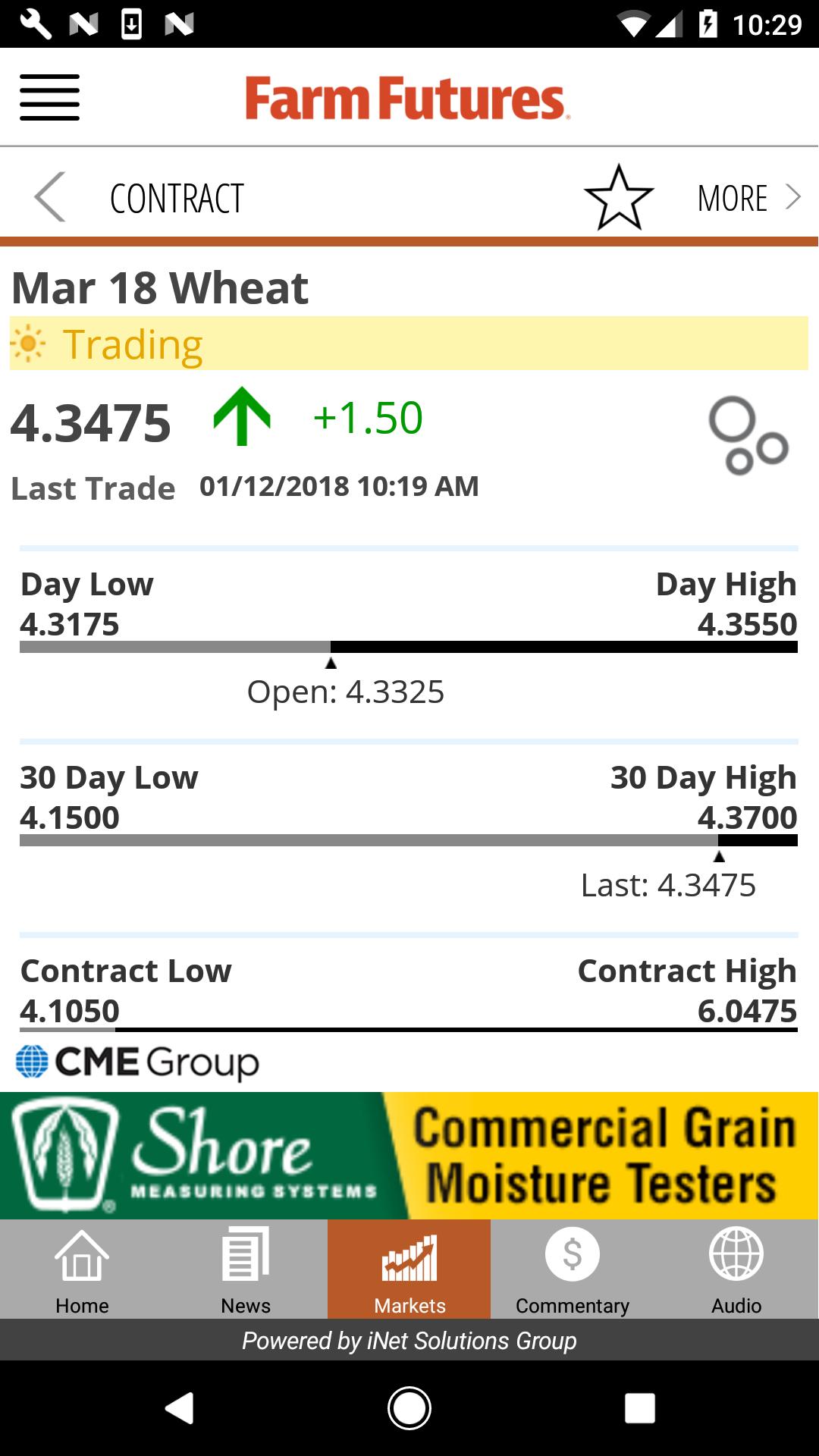Image resolution: width=819 pixels, height=1456 pixels.
Task: Switch to the Home tab
Action: 82,1270
